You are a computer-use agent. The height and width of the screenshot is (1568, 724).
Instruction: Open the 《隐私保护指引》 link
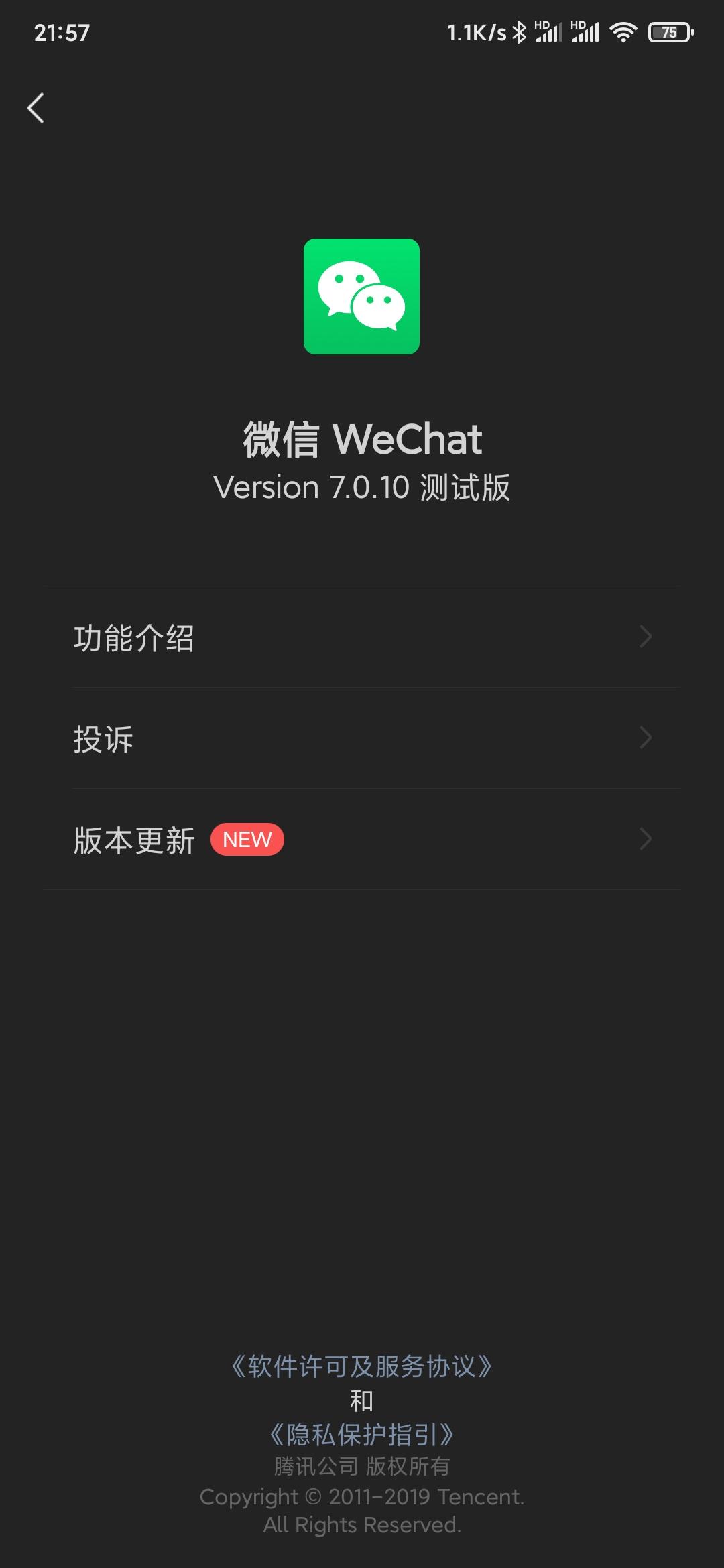(361, 1435)
